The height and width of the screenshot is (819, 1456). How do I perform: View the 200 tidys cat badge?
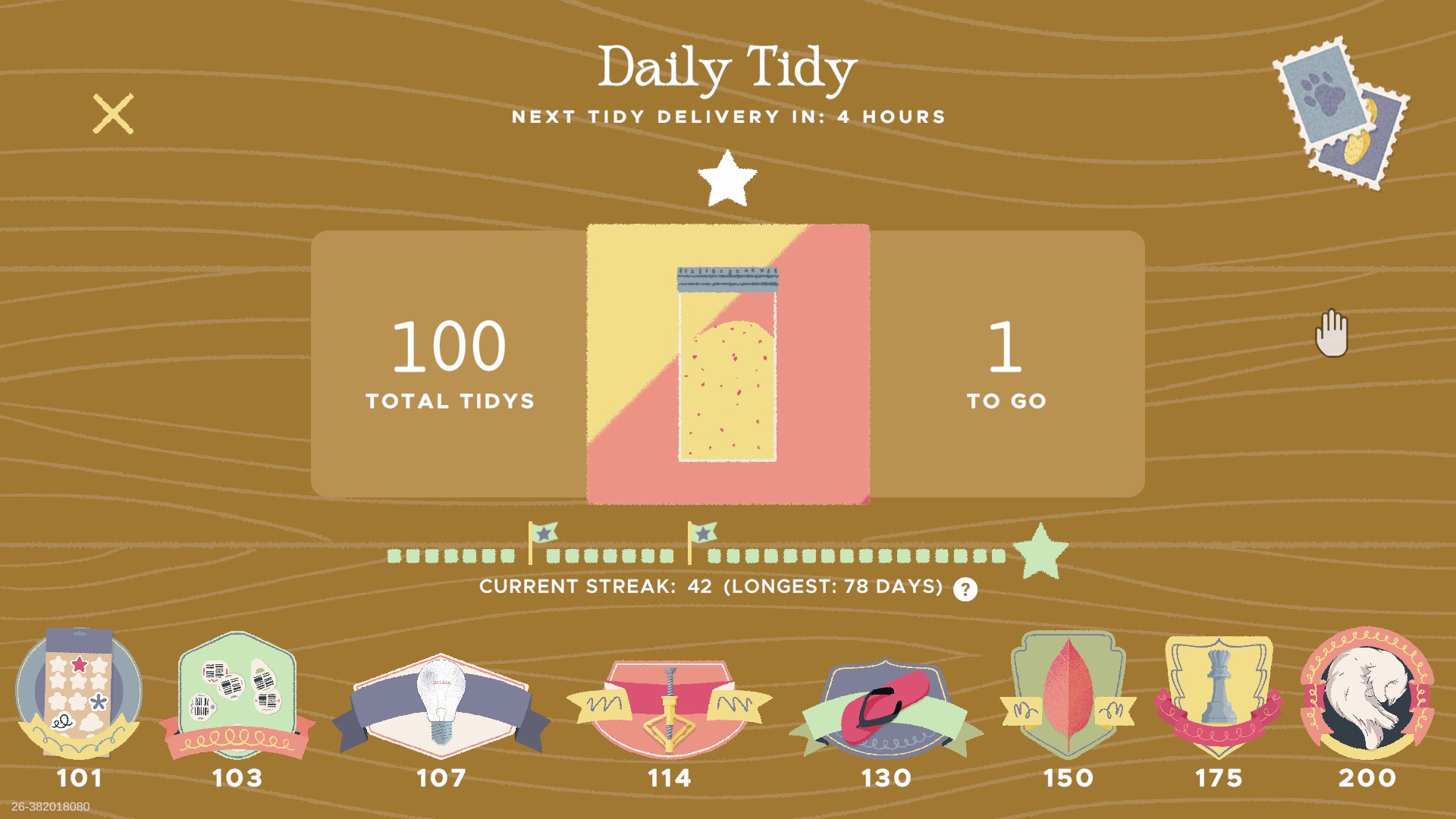point(1367,694)
